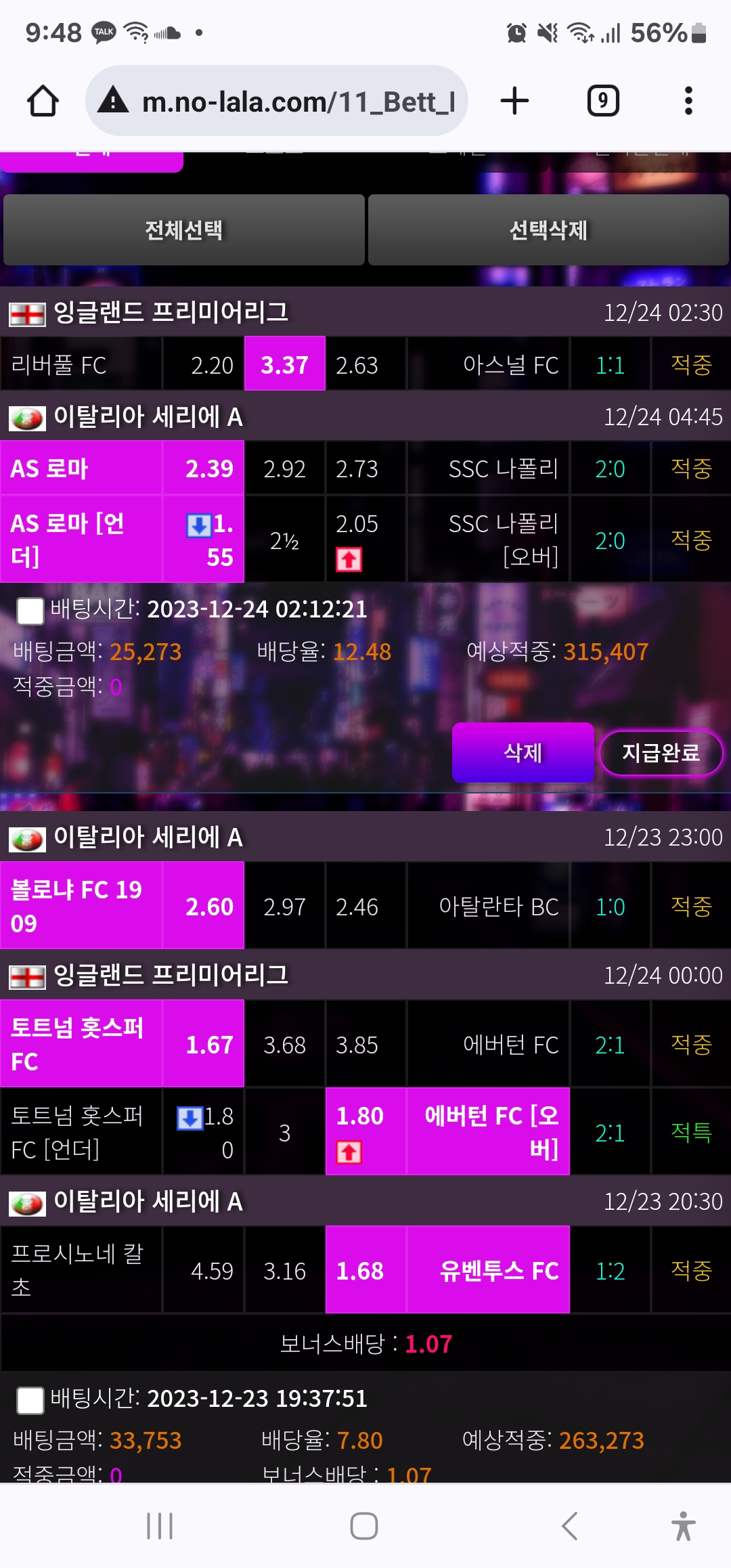Open the browser overflow menu
This screenshot has height=1568, width=731.
click(x=688, y=102)
